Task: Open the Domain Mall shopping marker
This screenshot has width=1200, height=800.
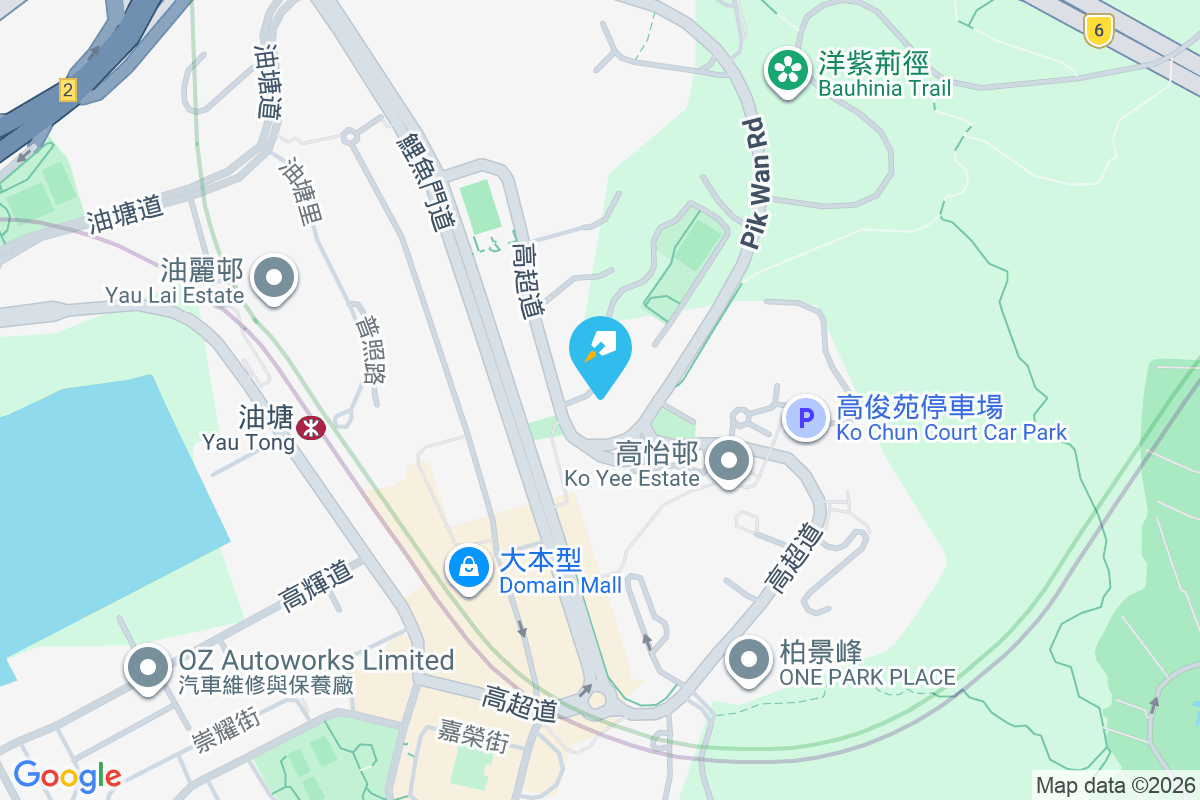Action: tap(468, 569)
